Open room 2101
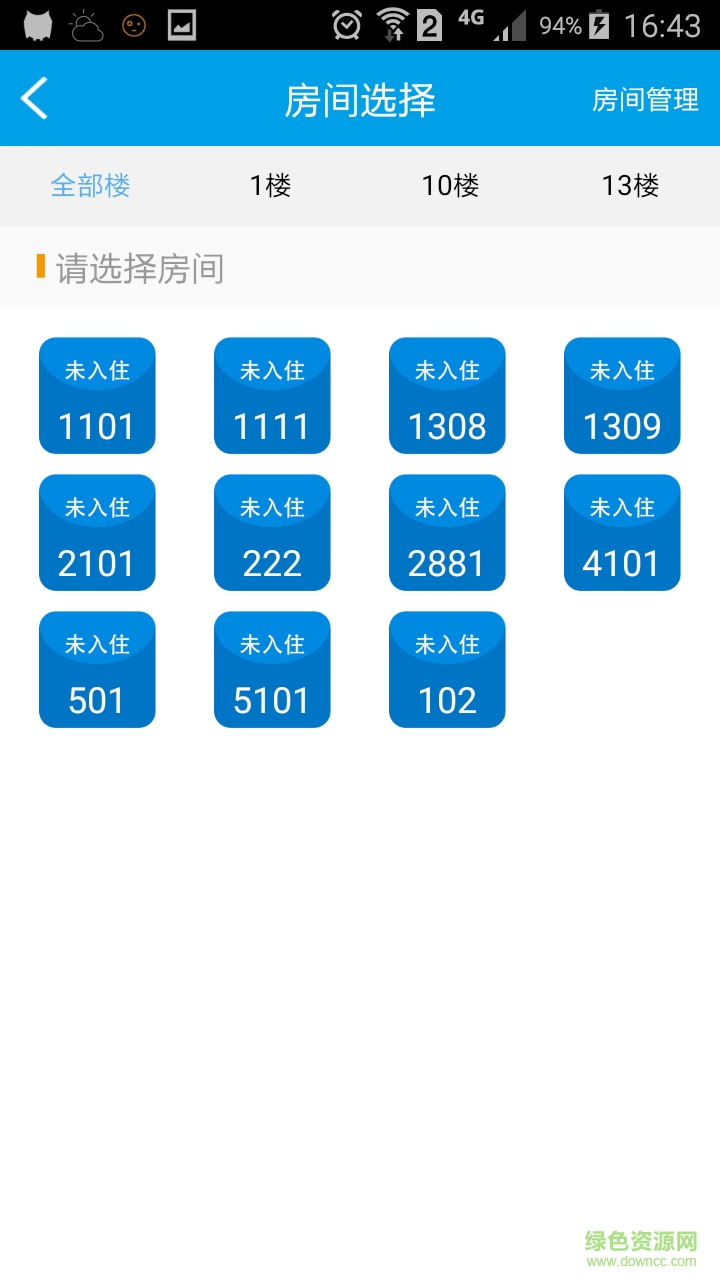This screenshot has height=1280, width=720. pos(97,533)
